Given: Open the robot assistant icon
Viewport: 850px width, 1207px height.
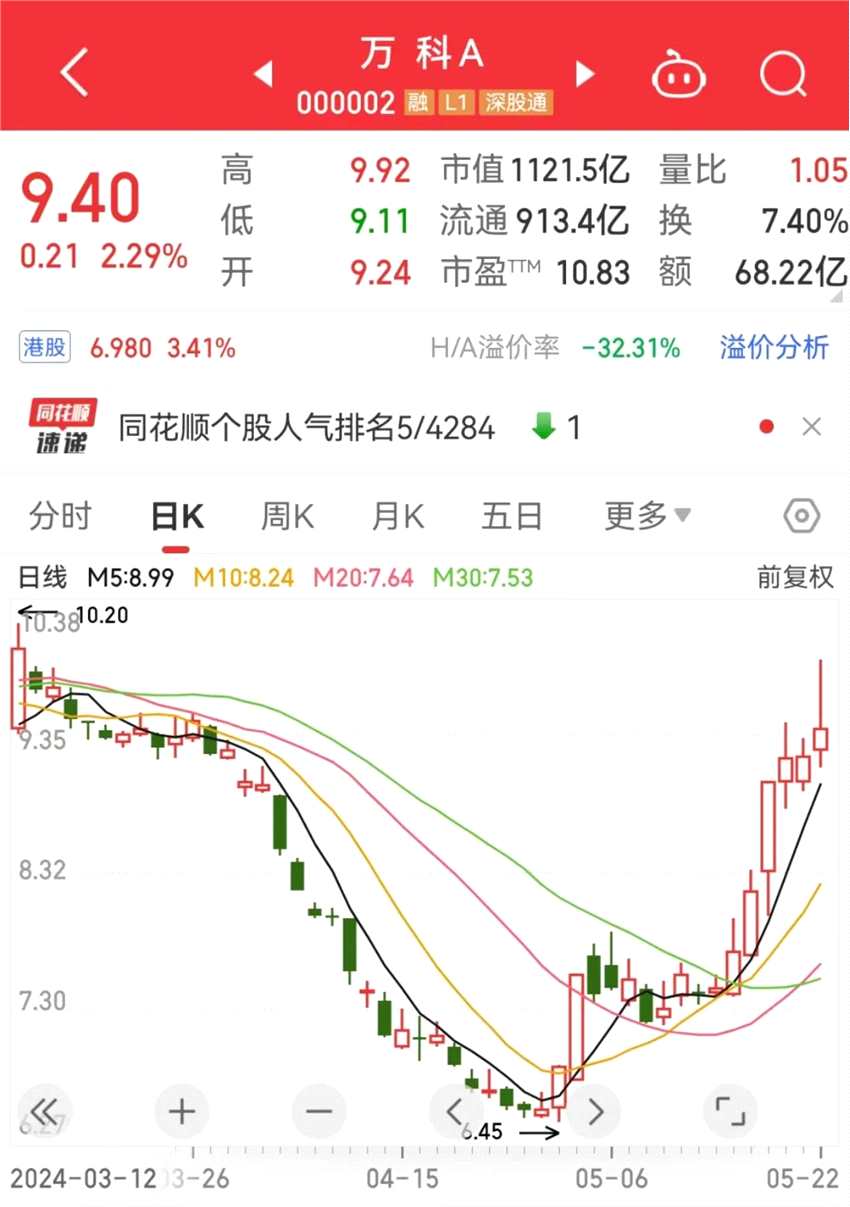Looking at the screenshot, I should point(680,73).
